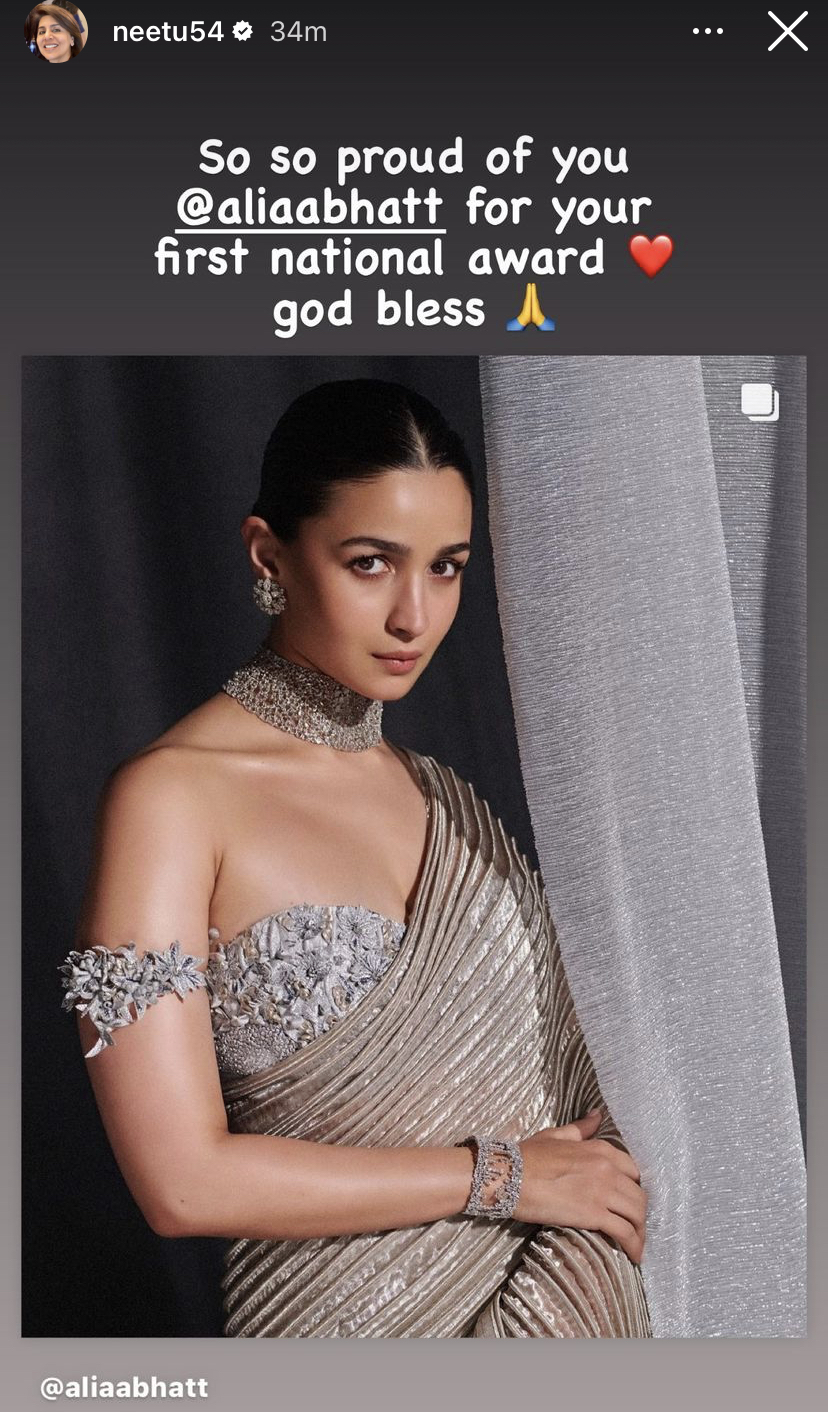The height and width of the screenshot is (1412, 828).
Task: Tap the @aliaabhatt handle below the post
Action: pos(124,1387)
